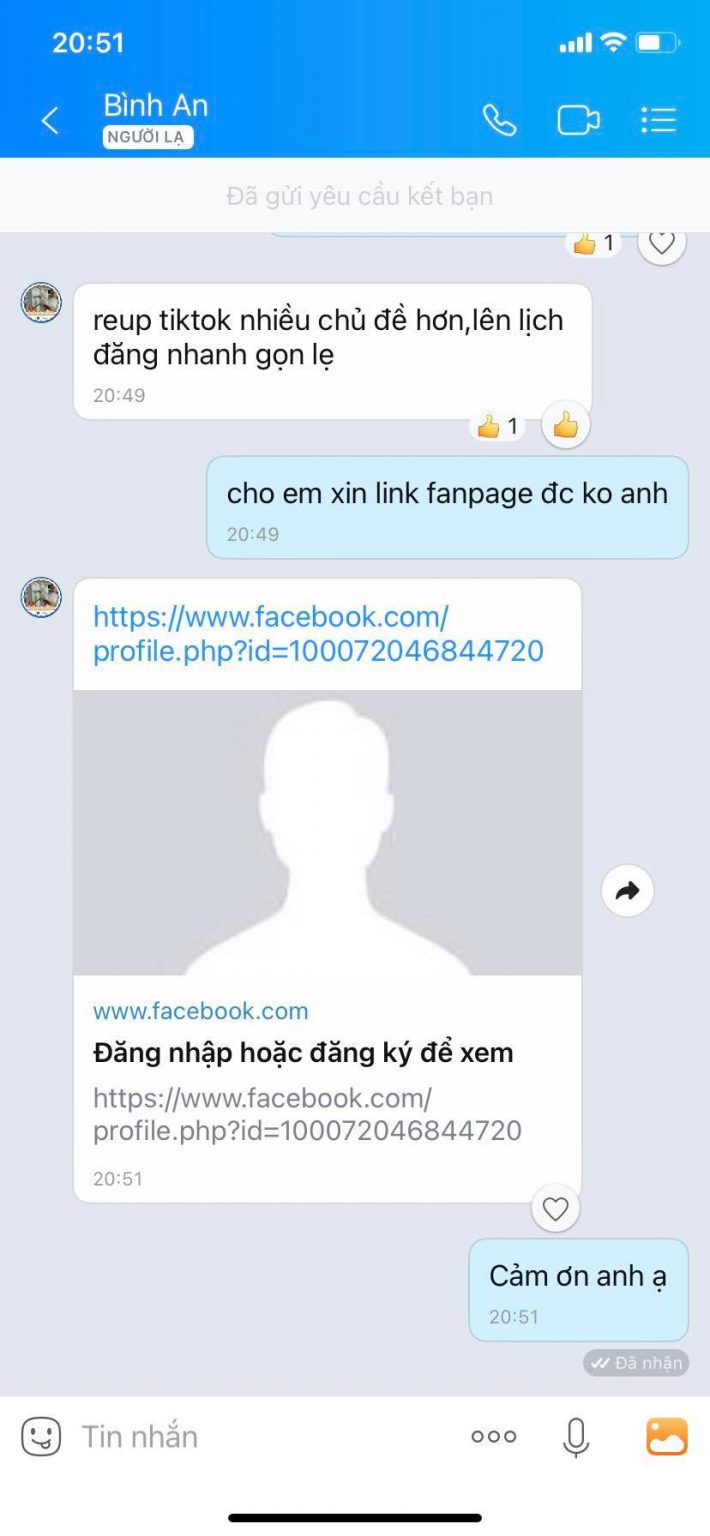Open more attachment options
The width and height of the screenshot is (710, 1536).
click(494, 1437)
